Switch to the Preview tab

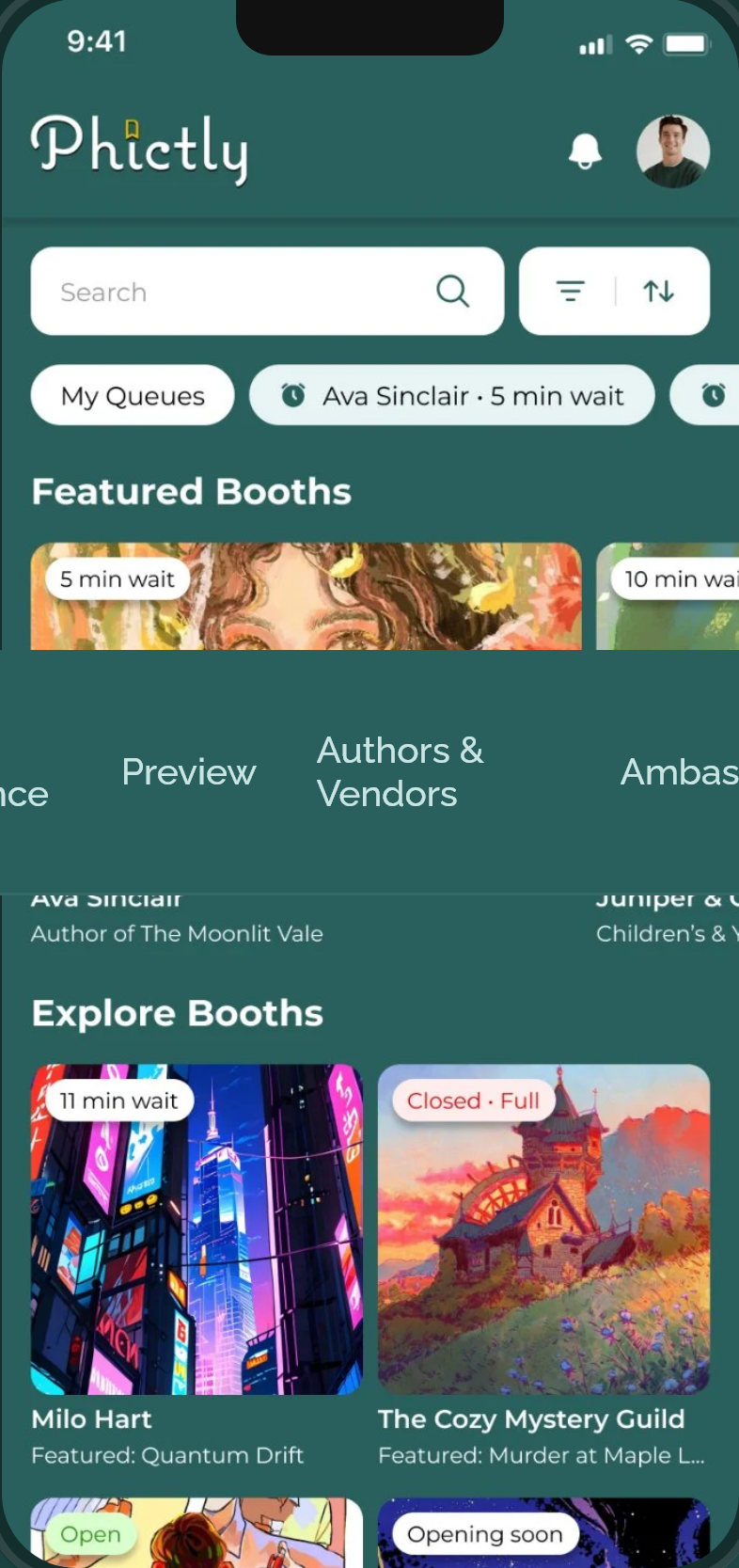click(189, 772)
